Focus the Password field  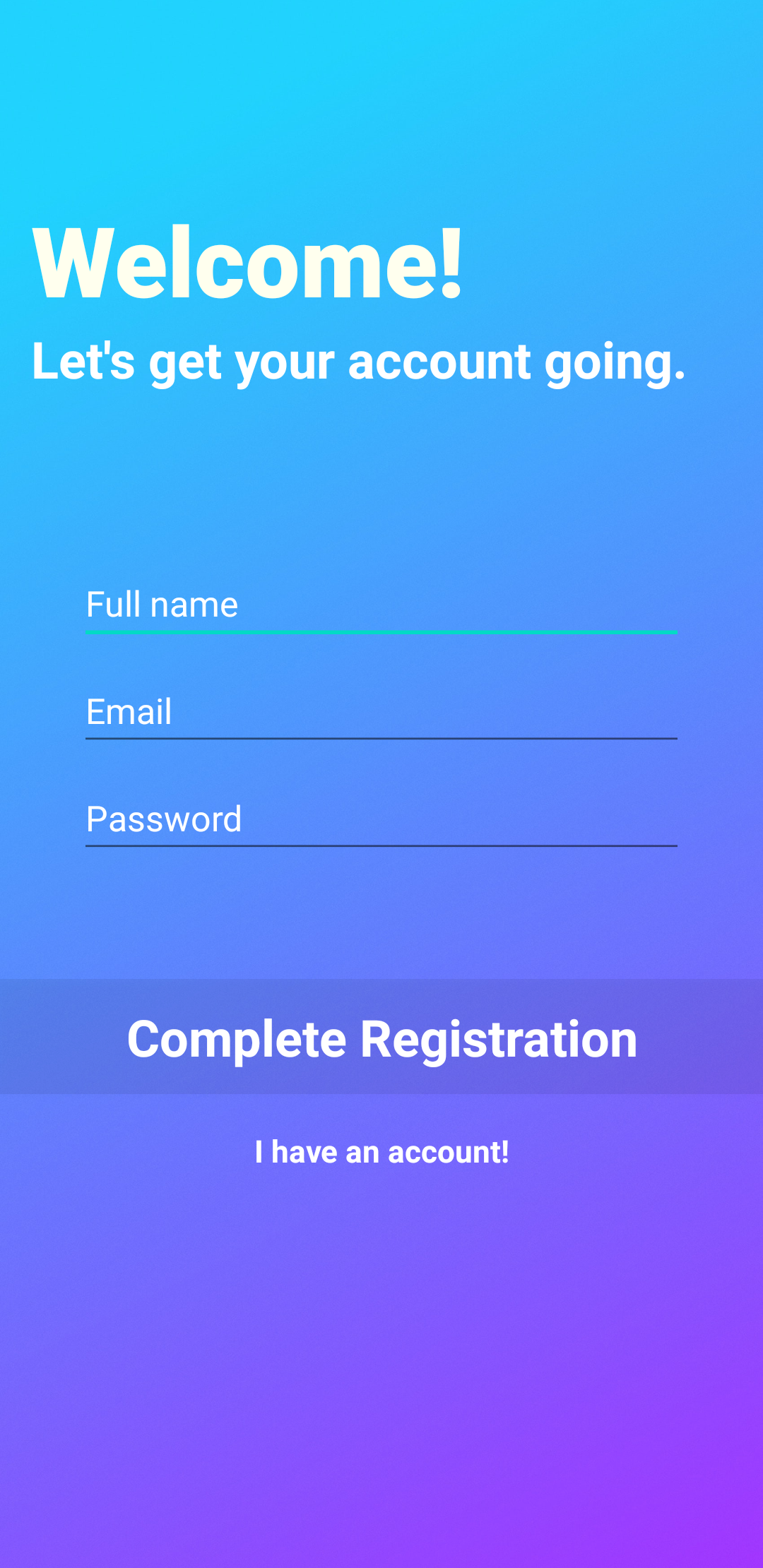point(381,820)
